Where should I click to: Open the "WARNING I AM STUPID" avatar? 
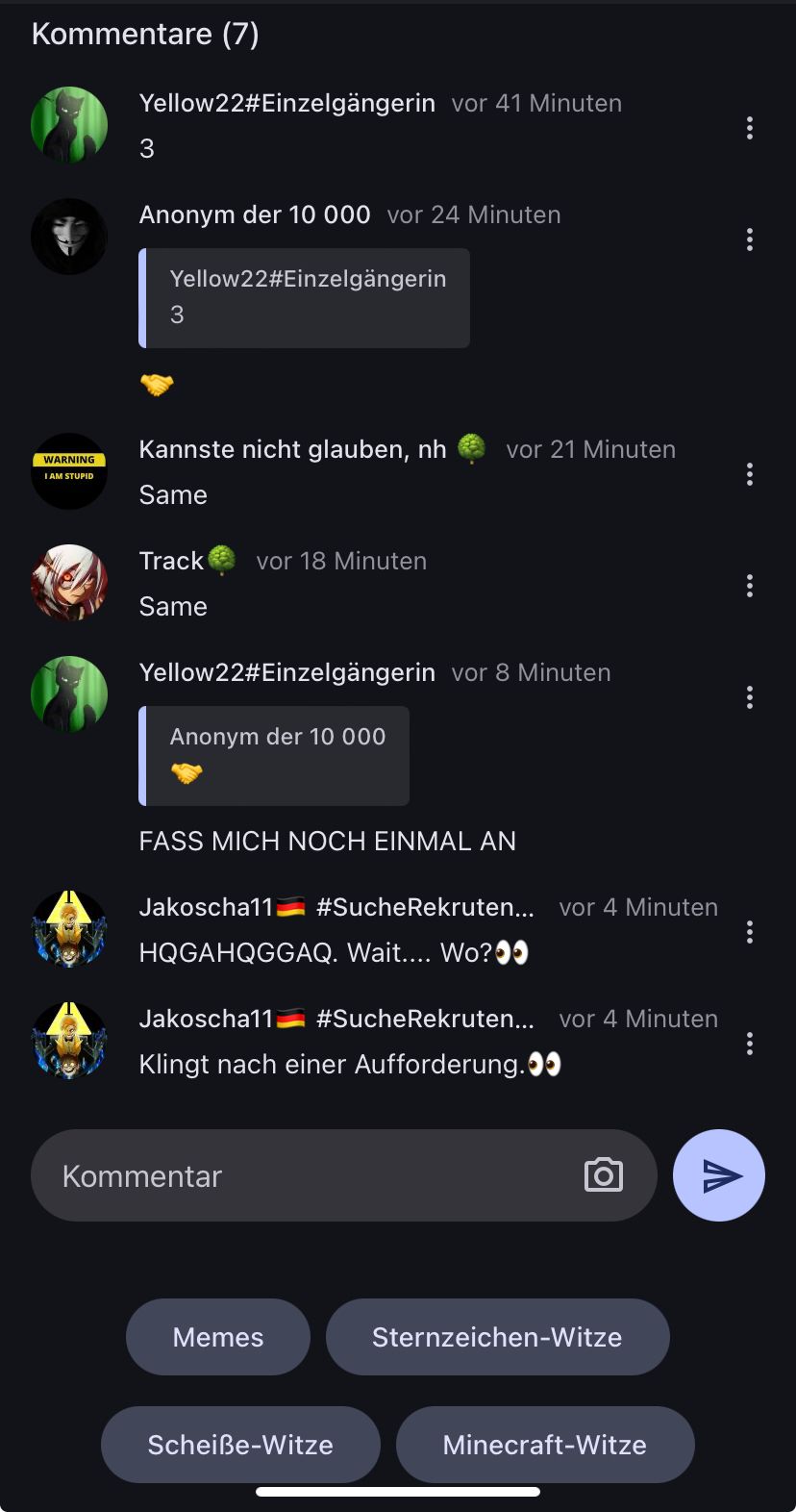click(69, 471)
